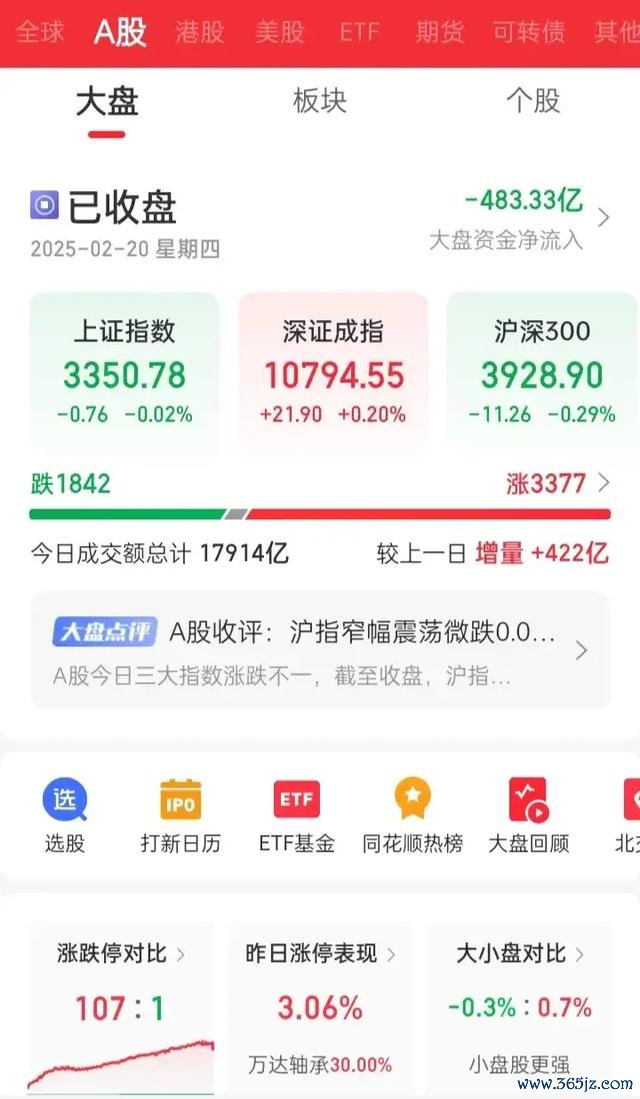The width and height of the screenshot is (640, 1099).
Task: Open ETF基金 shortcut
Action: [297, 816]
